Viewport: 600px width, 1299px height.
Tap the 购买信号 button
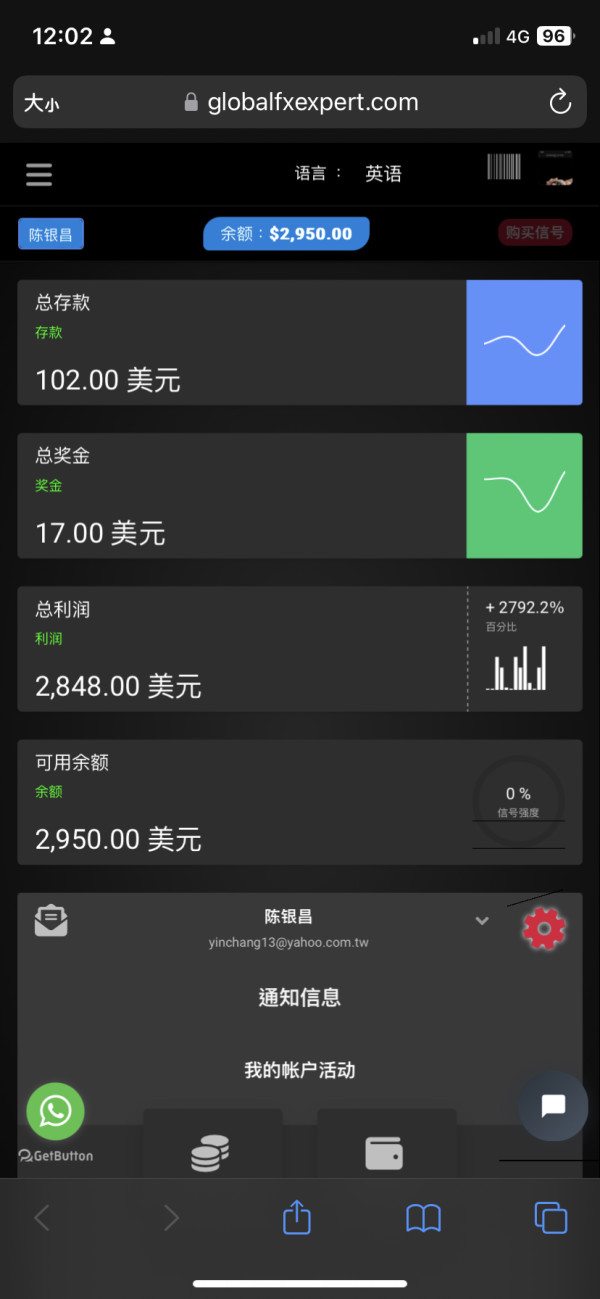tap(535, 233)
